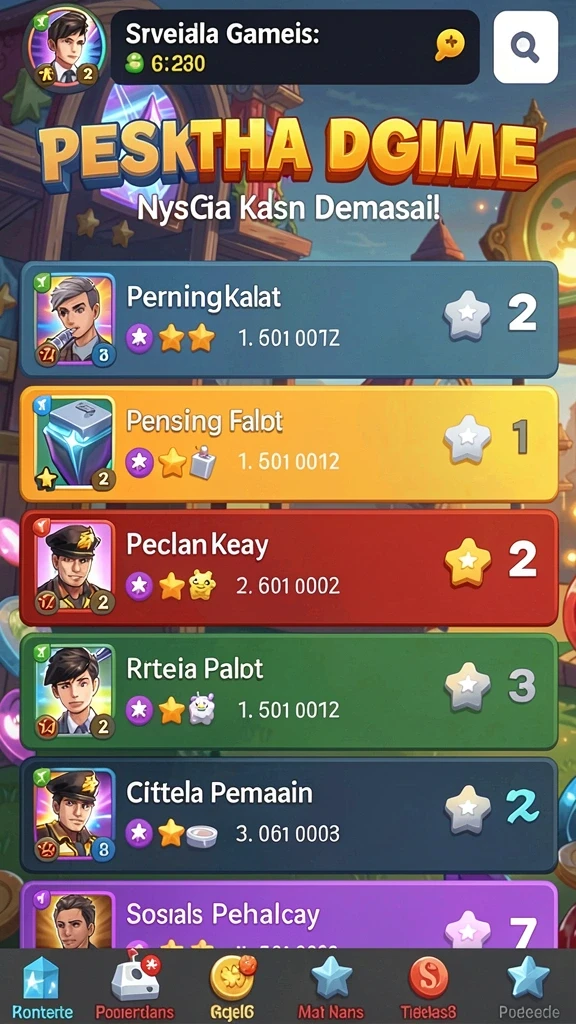Go to the Pouerdans tab
The width and height of the screenshot is (576, 1024).
pyautogui.click(x=135, y=987)
